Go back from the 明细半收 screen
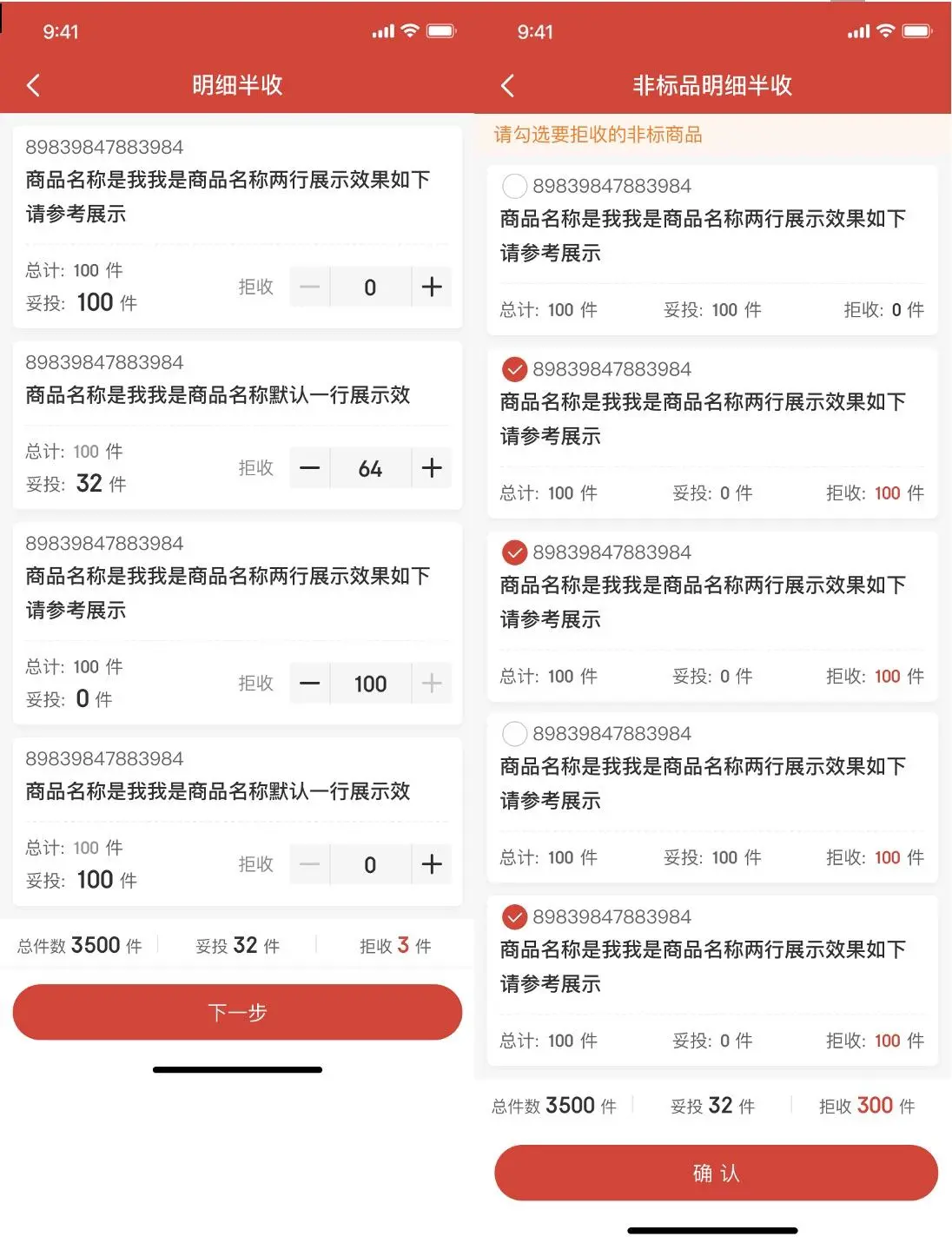Viewport: 952px width, 1256px height. click(x=34, y=85)
